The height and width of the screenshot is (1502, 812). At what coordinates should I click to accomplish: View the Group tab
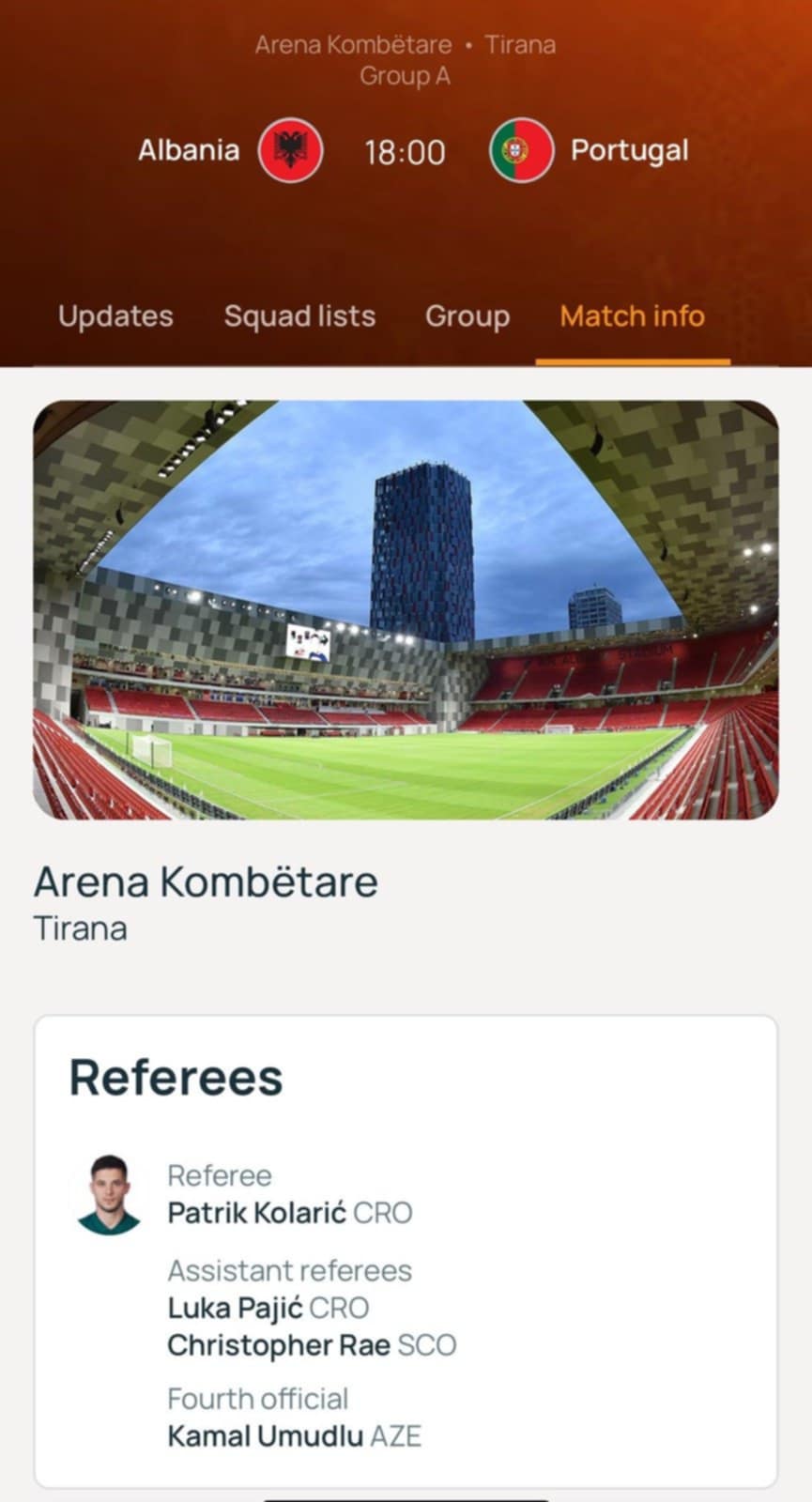[x=467, y=316]
